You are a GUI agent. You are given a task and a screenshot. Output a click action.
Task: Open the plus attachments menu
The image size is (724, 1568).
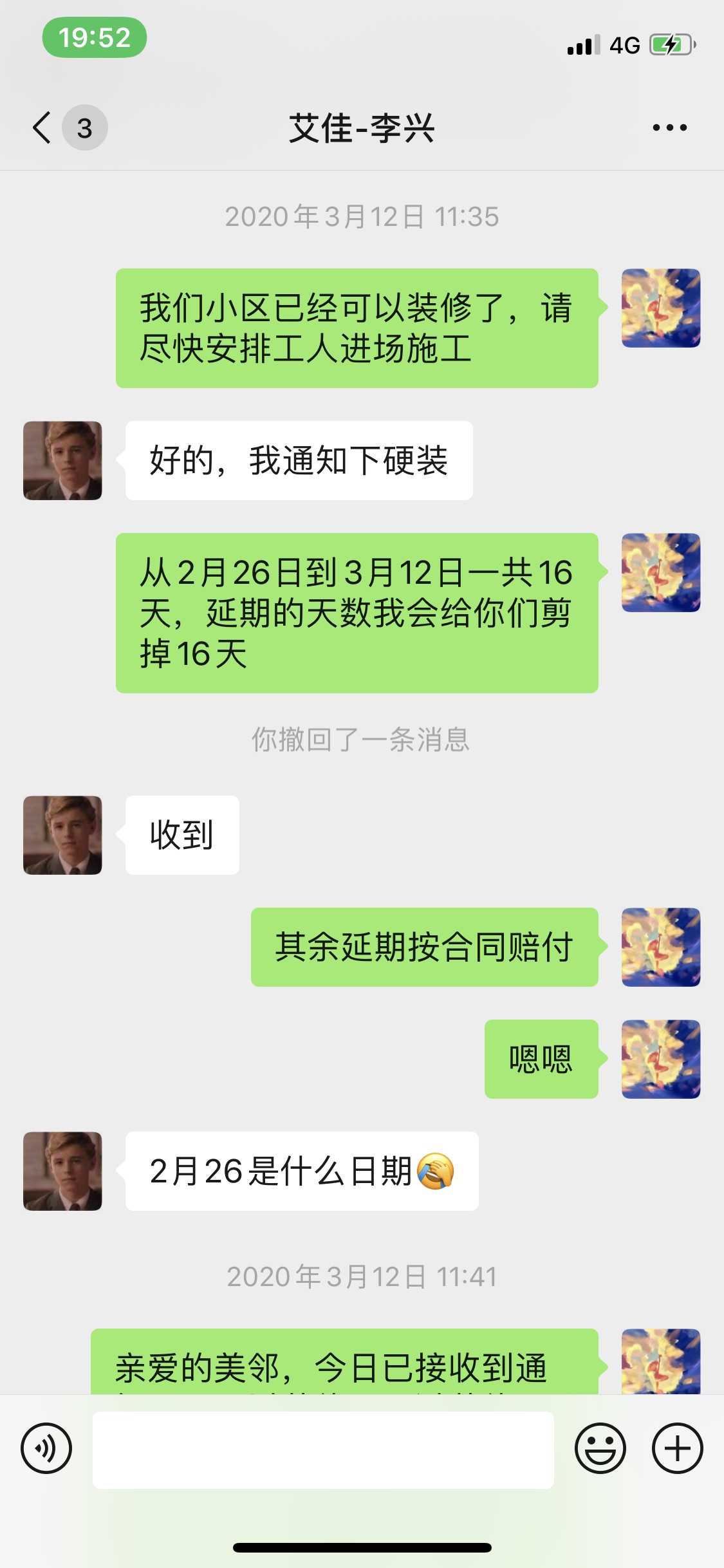coord(677,1448)
